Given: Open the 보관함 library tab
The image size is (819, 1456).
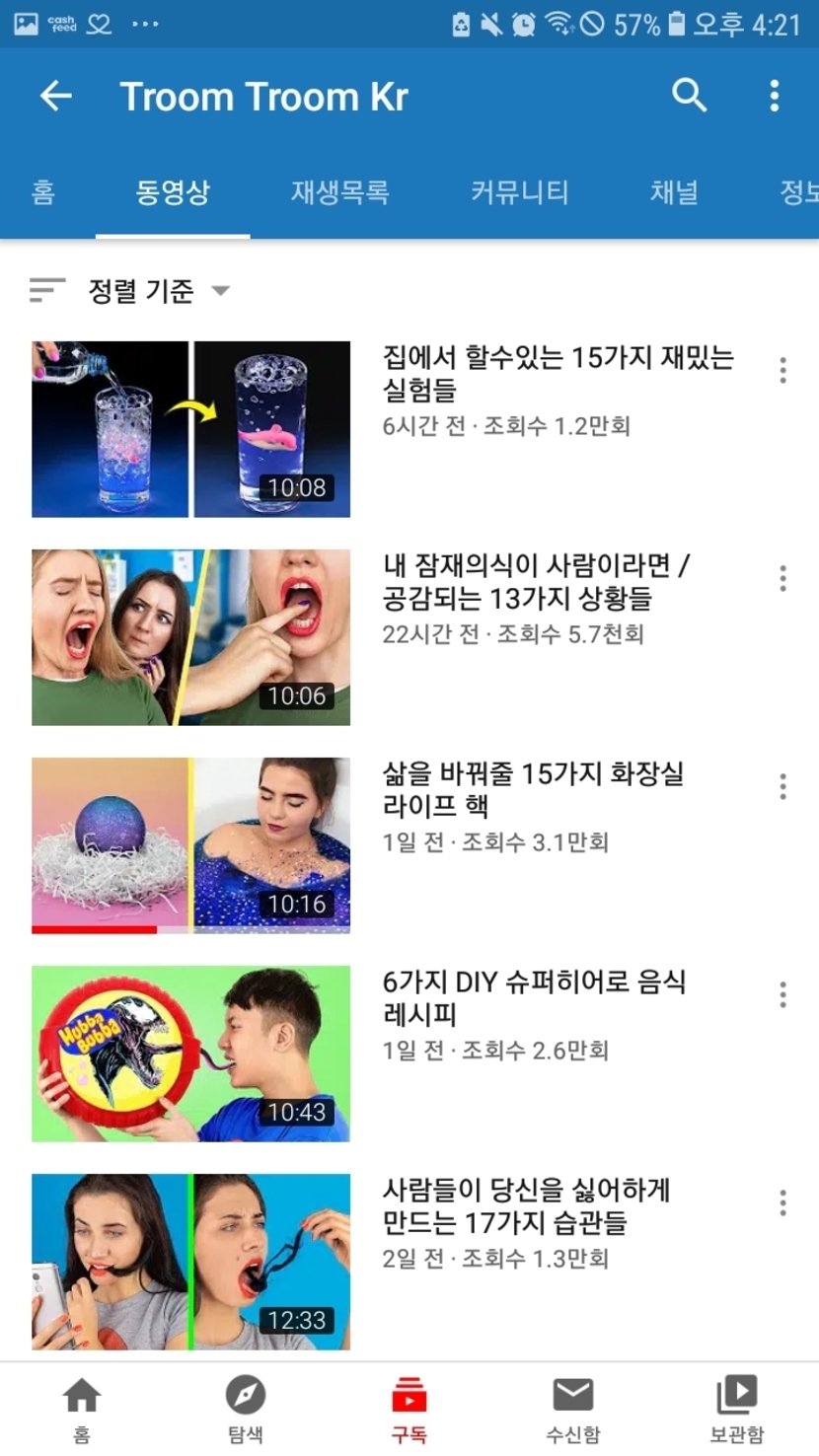Looking at the screenshot, I should 736,1409.
